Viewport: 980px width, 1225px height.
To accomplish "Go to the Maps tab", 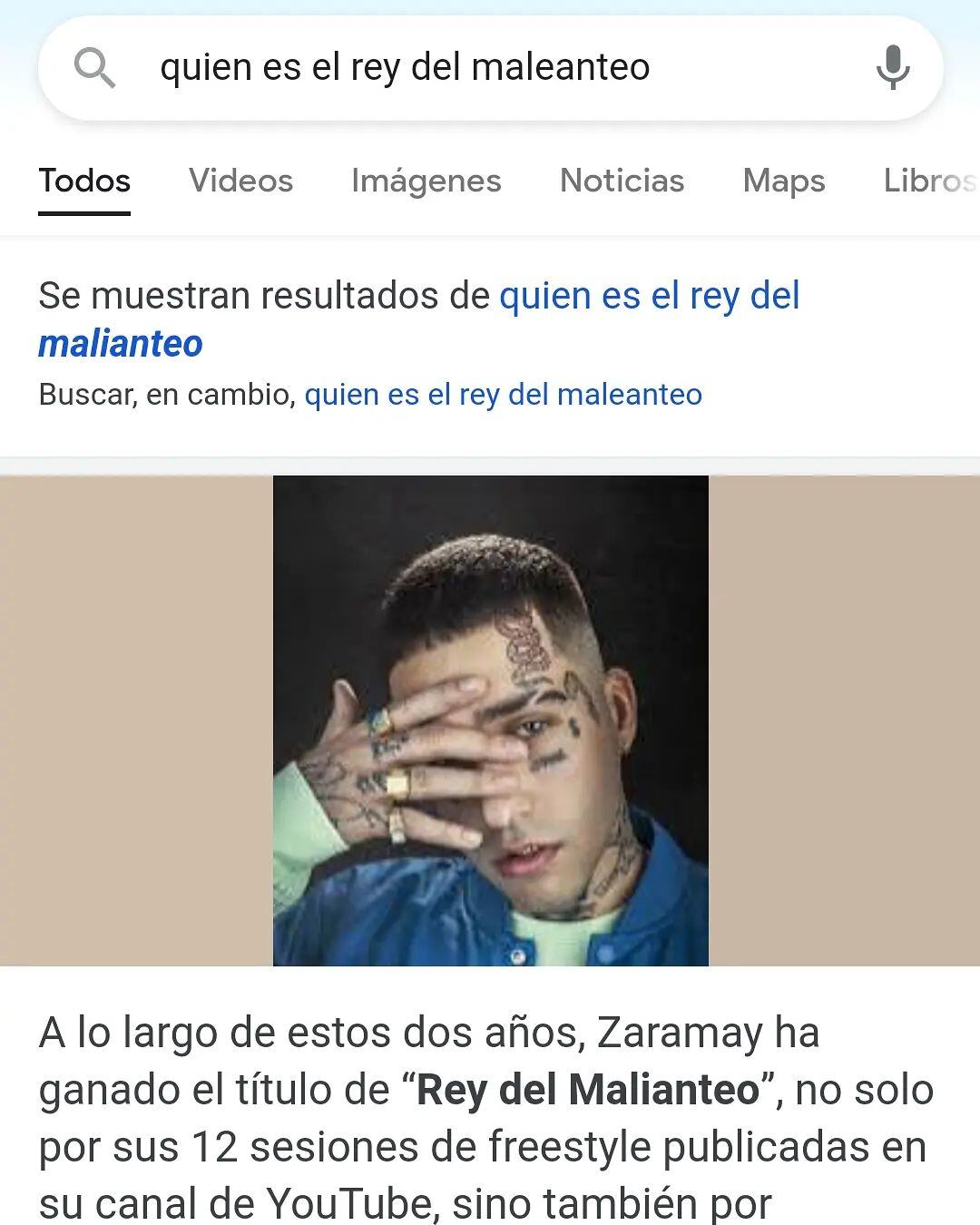I will 784,181.
